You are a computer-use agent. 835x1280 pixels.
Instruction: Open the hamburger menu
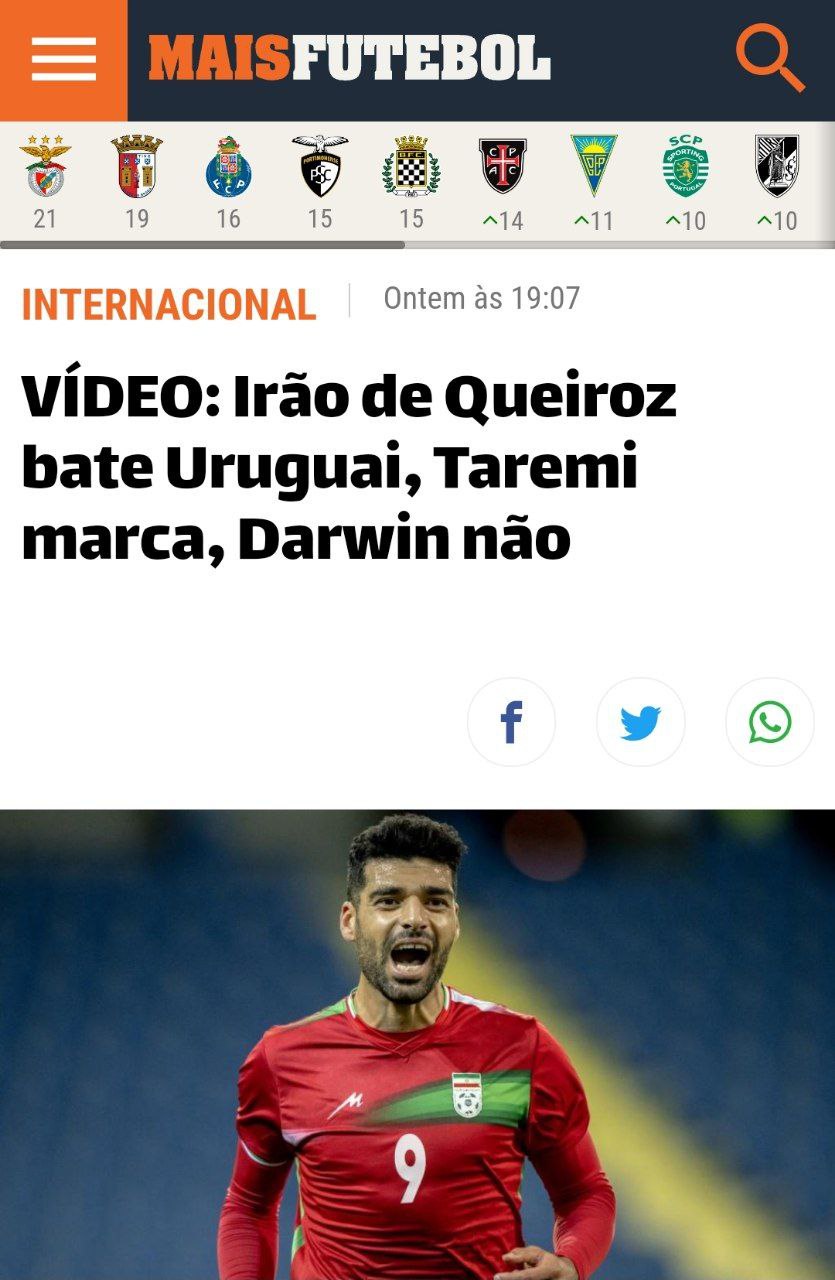[x=63, y=59]
